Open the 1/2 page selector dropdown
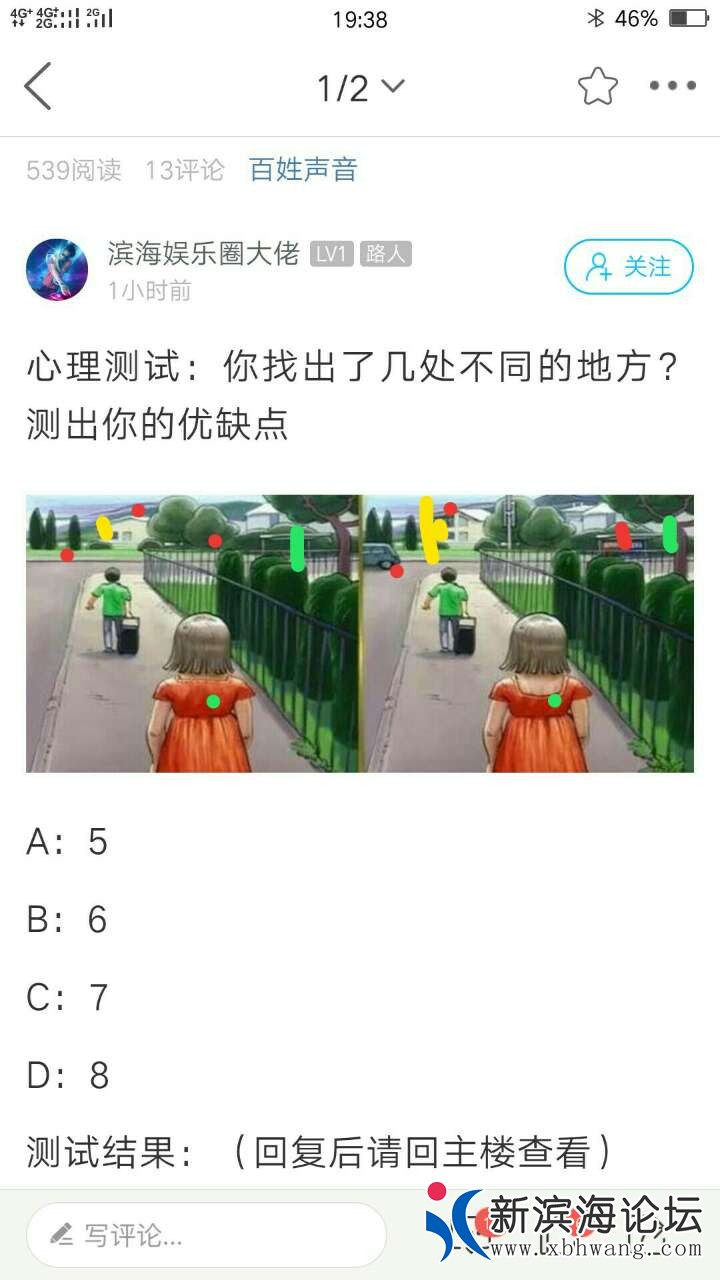720x1280 pixels. pyautogui.click(x=360, y=88)
